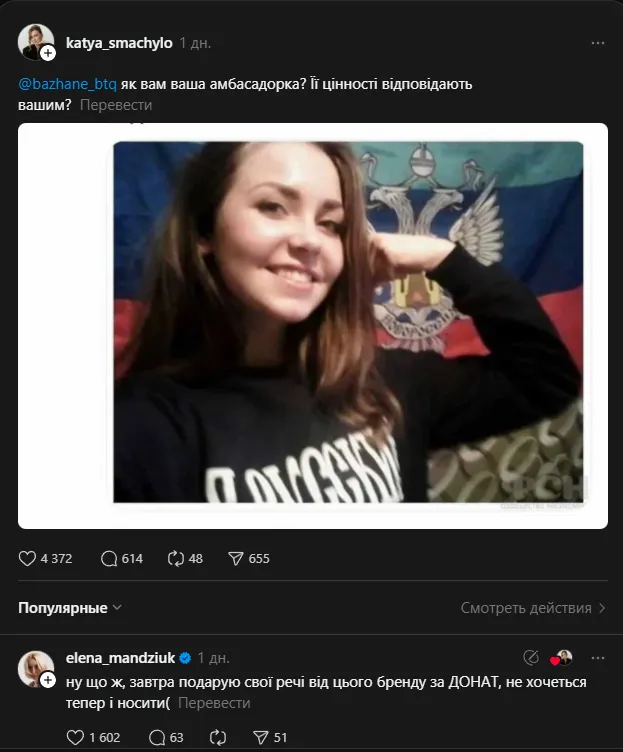Expand the Популярные sort dropdown
This screenshot has height=752, width=623.
[70, 607]
